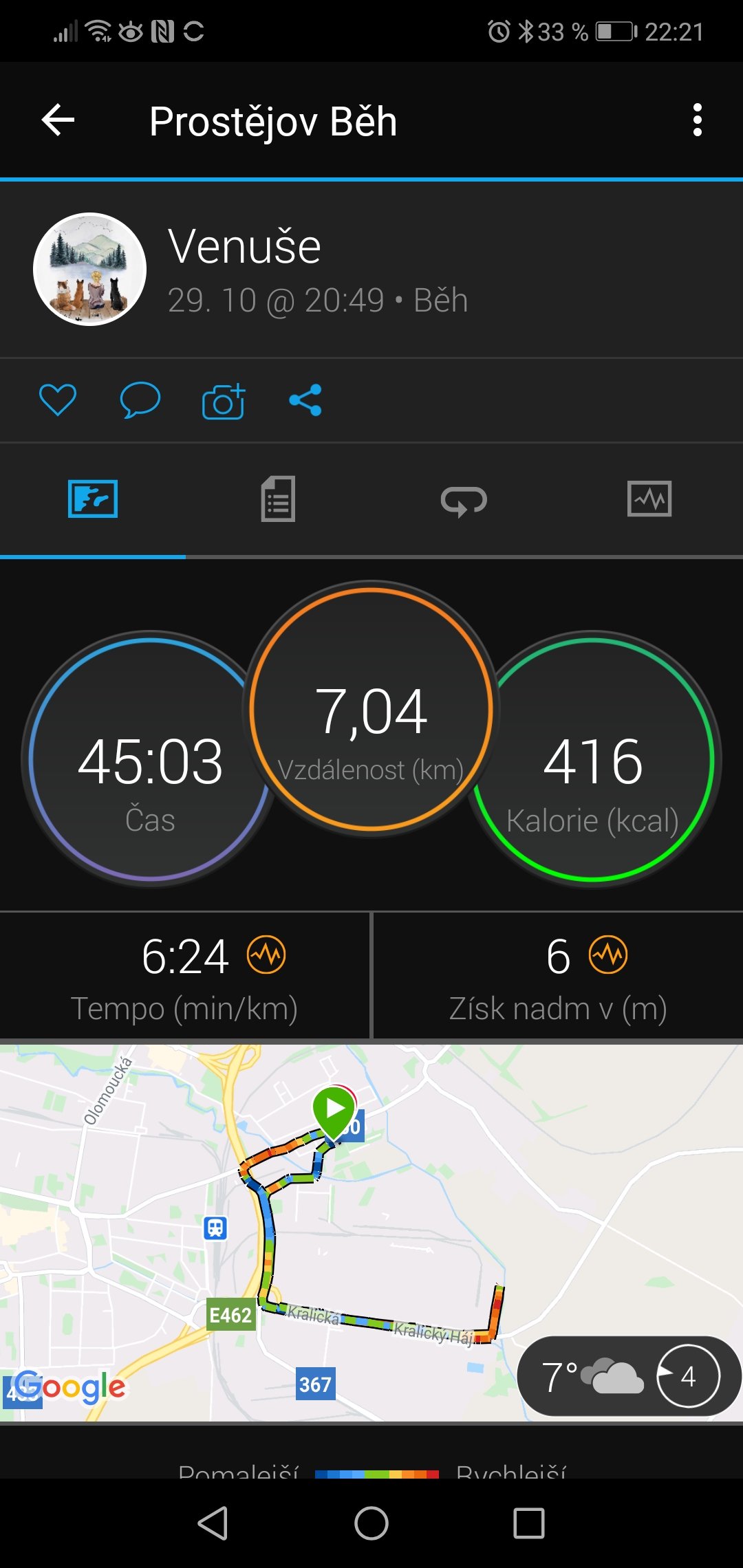Switch to the laps tab
This screenshot has height=1568, width=743.
click(x=464, y=500)
